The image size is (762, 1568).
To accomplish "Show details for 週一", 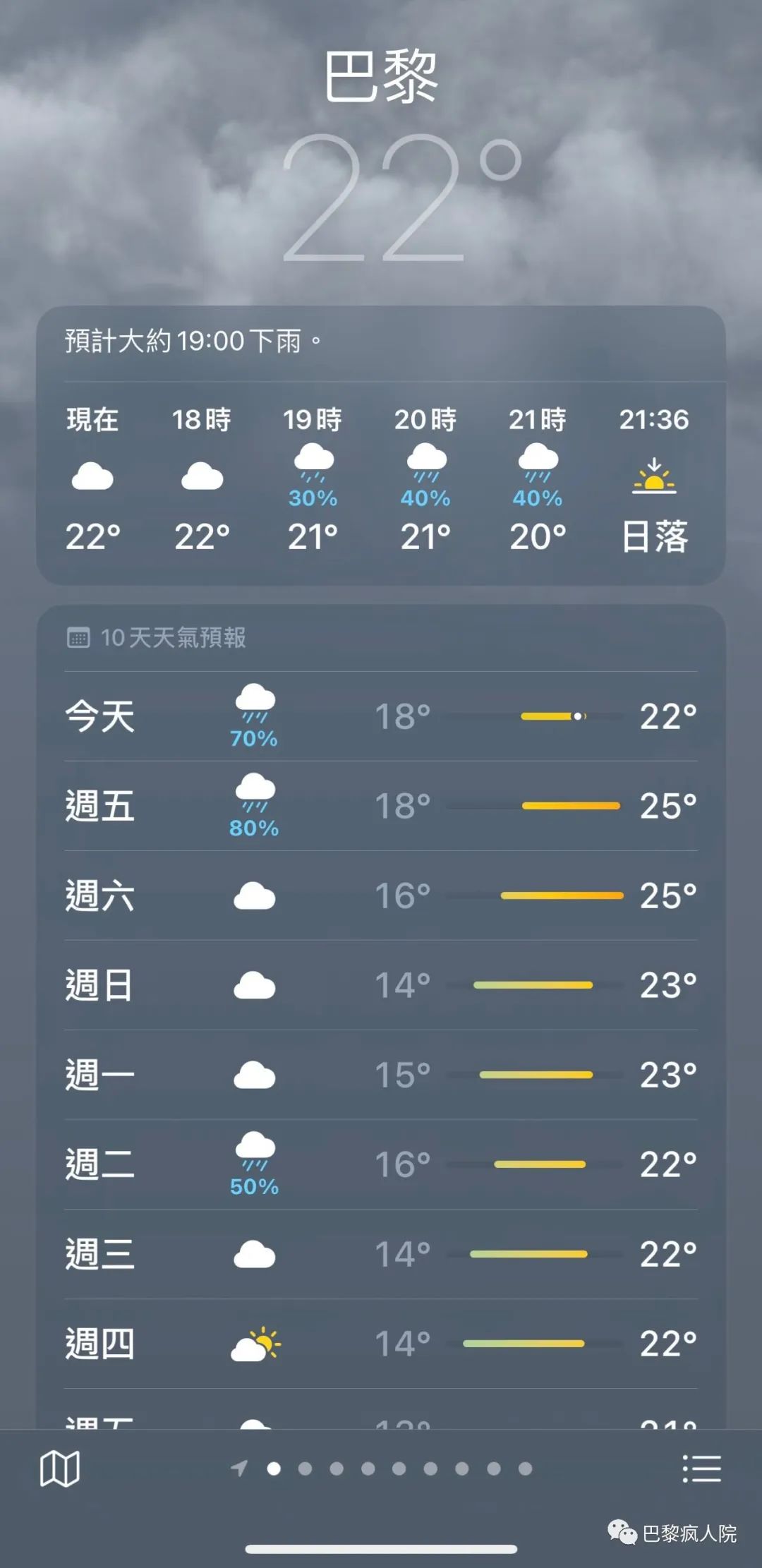I will (x=381, y=1075).
